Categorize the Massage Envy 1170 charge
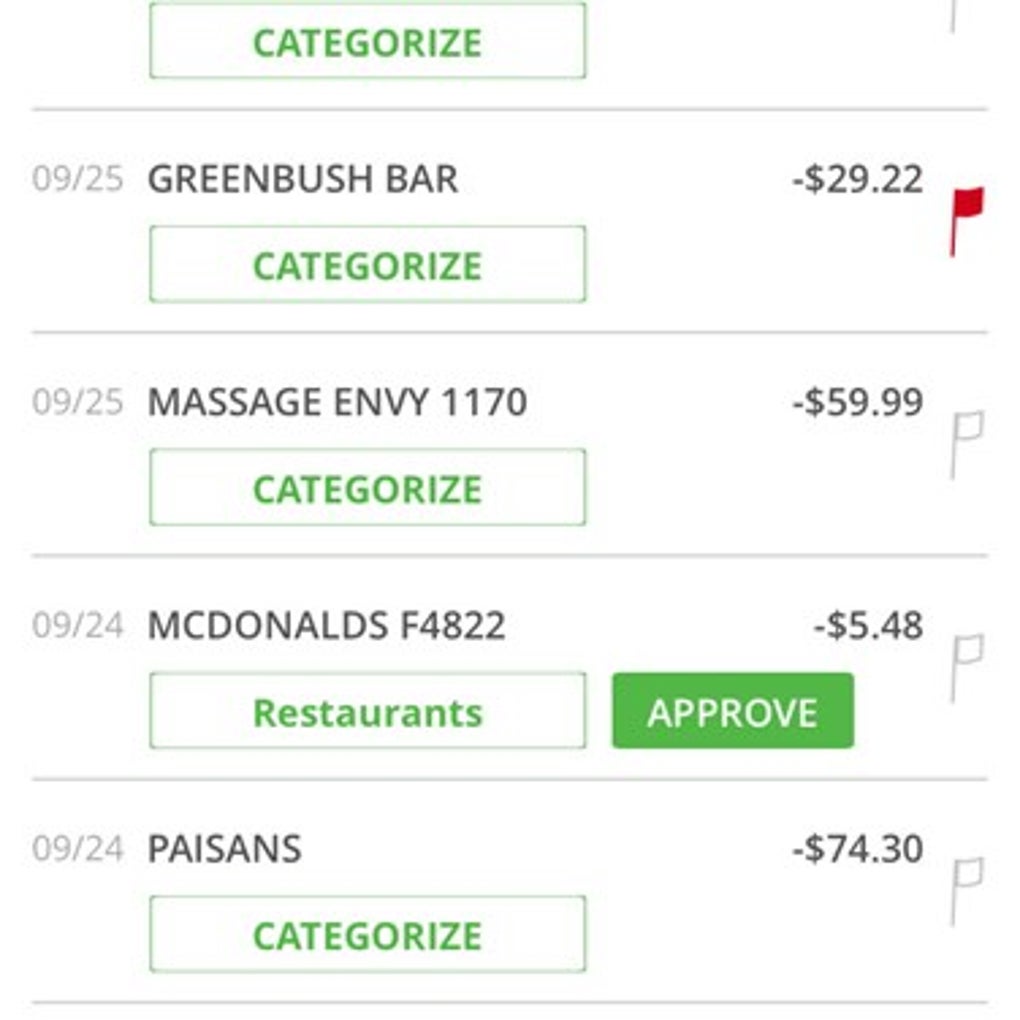This screenshot has height=1020, width=1020. pos(367,488)
